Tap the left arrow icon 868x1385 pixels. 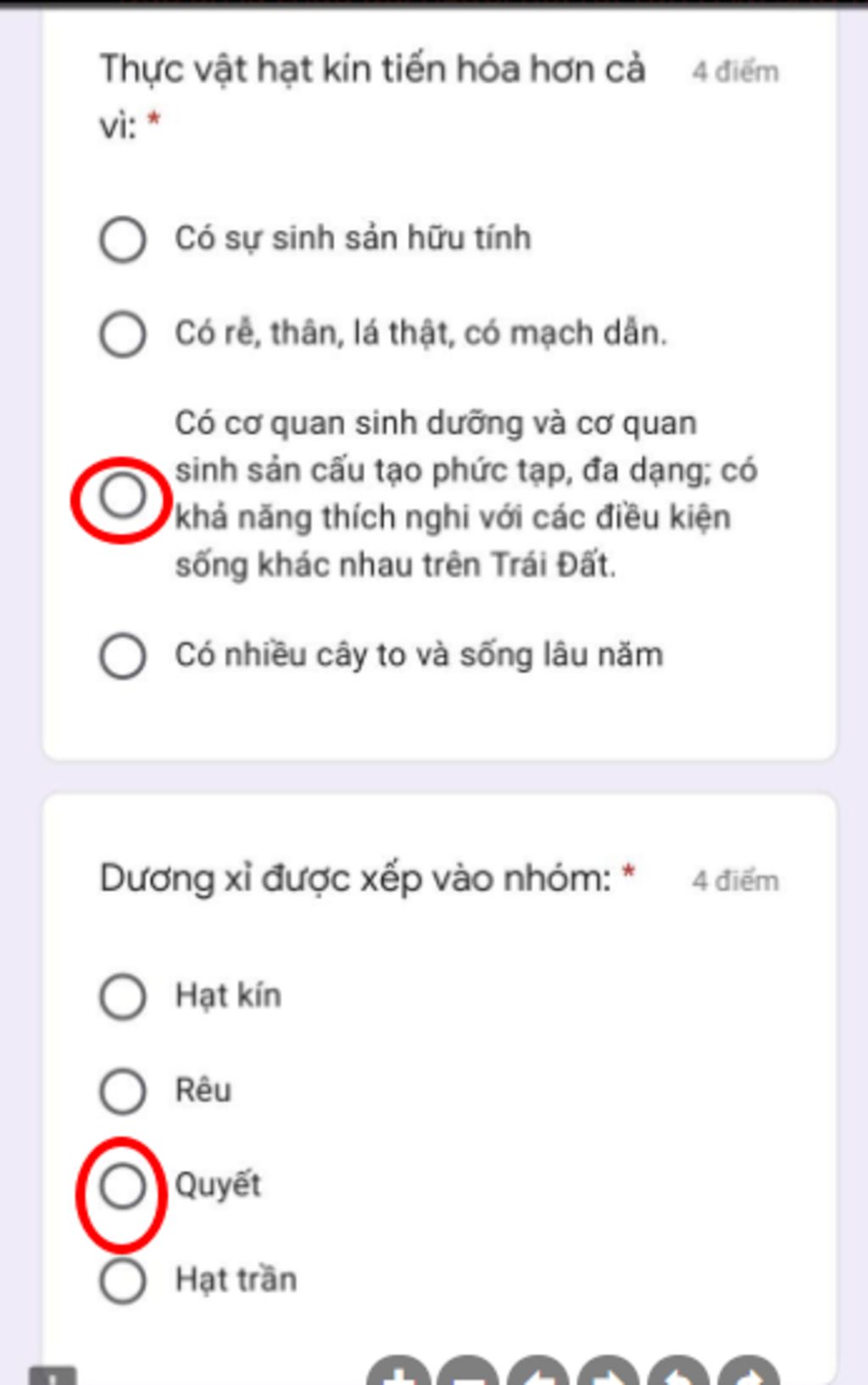click(x=540, y=1373)
